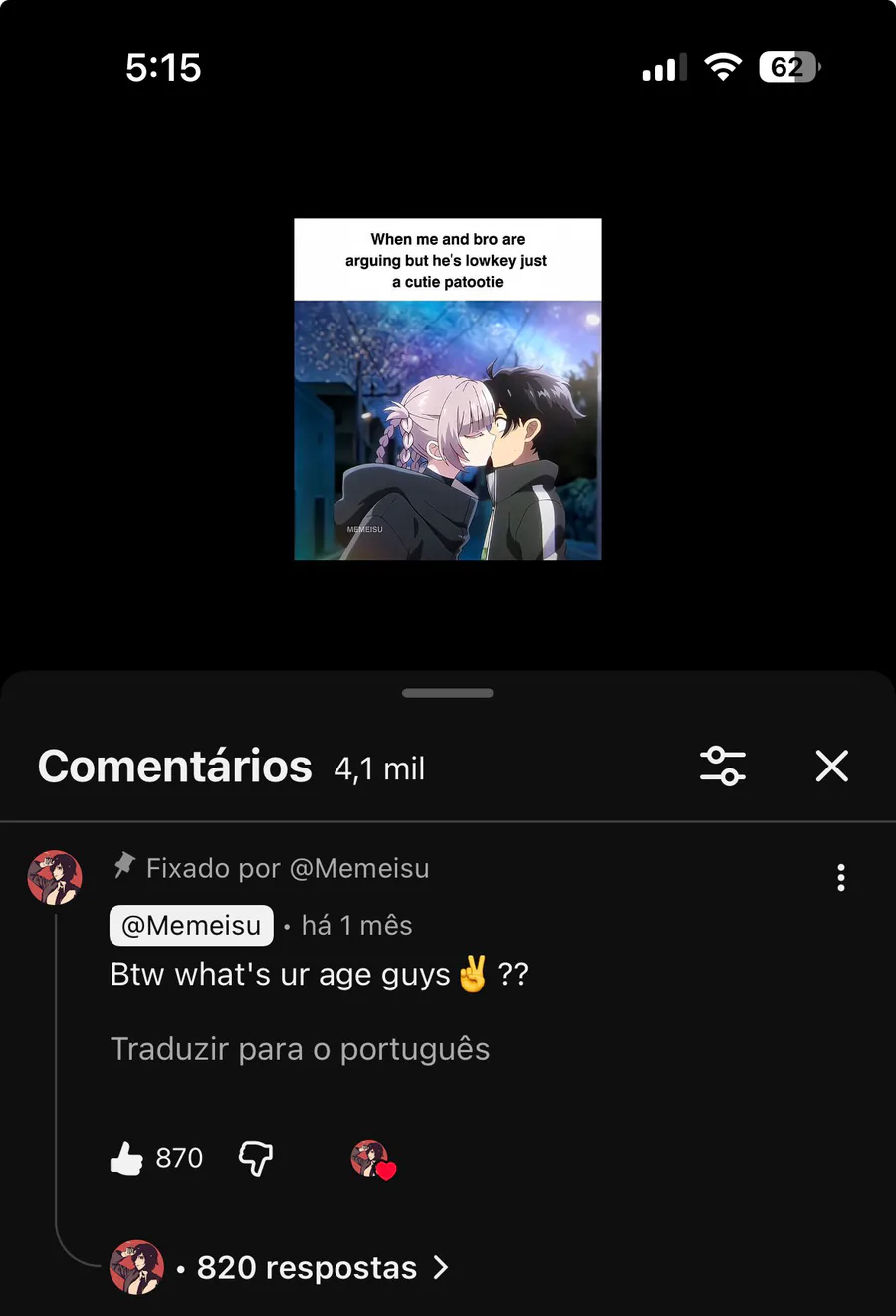Tap the video player above comments
Viewport: 896px width, 1316px height.
(448, 389)
